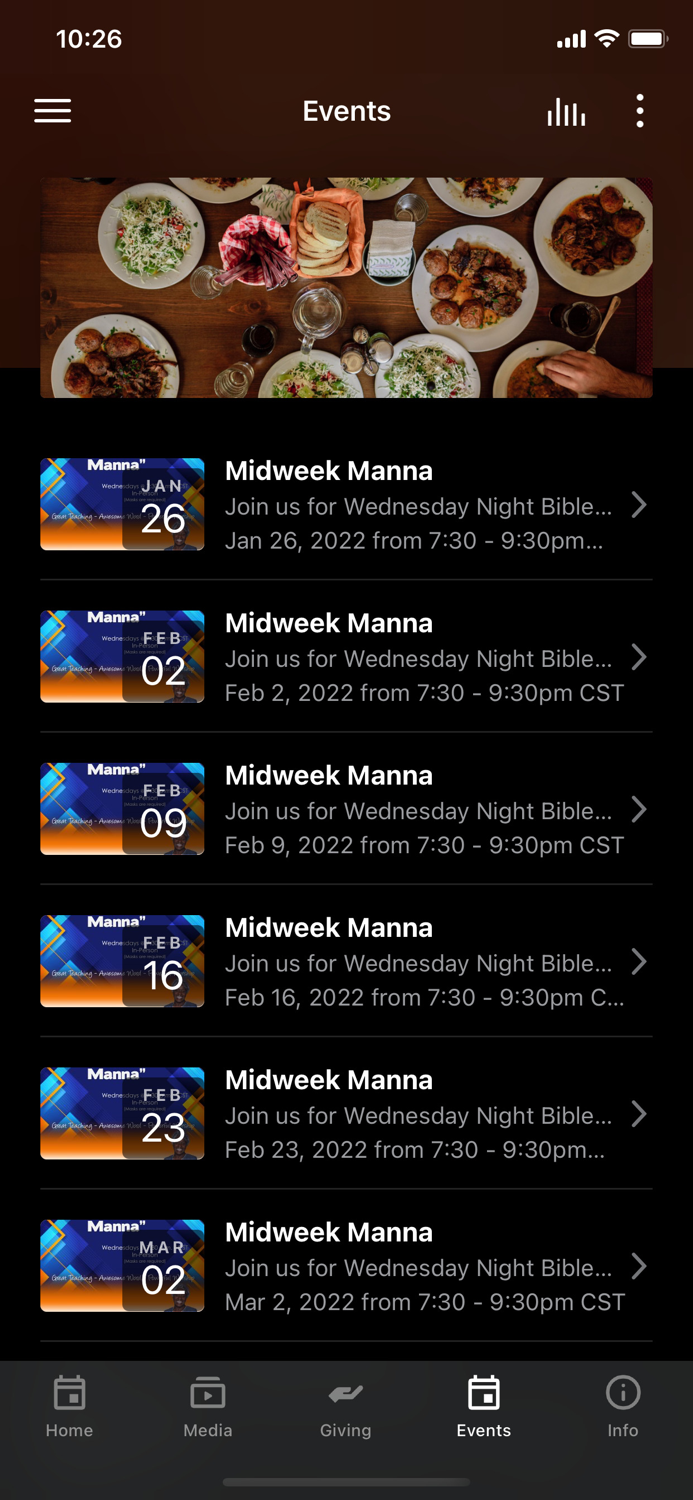View the Feb 2 Midweek Manna event
Image resolution: width=693 pixels, height=1500 pixels.
click(346, 657)
